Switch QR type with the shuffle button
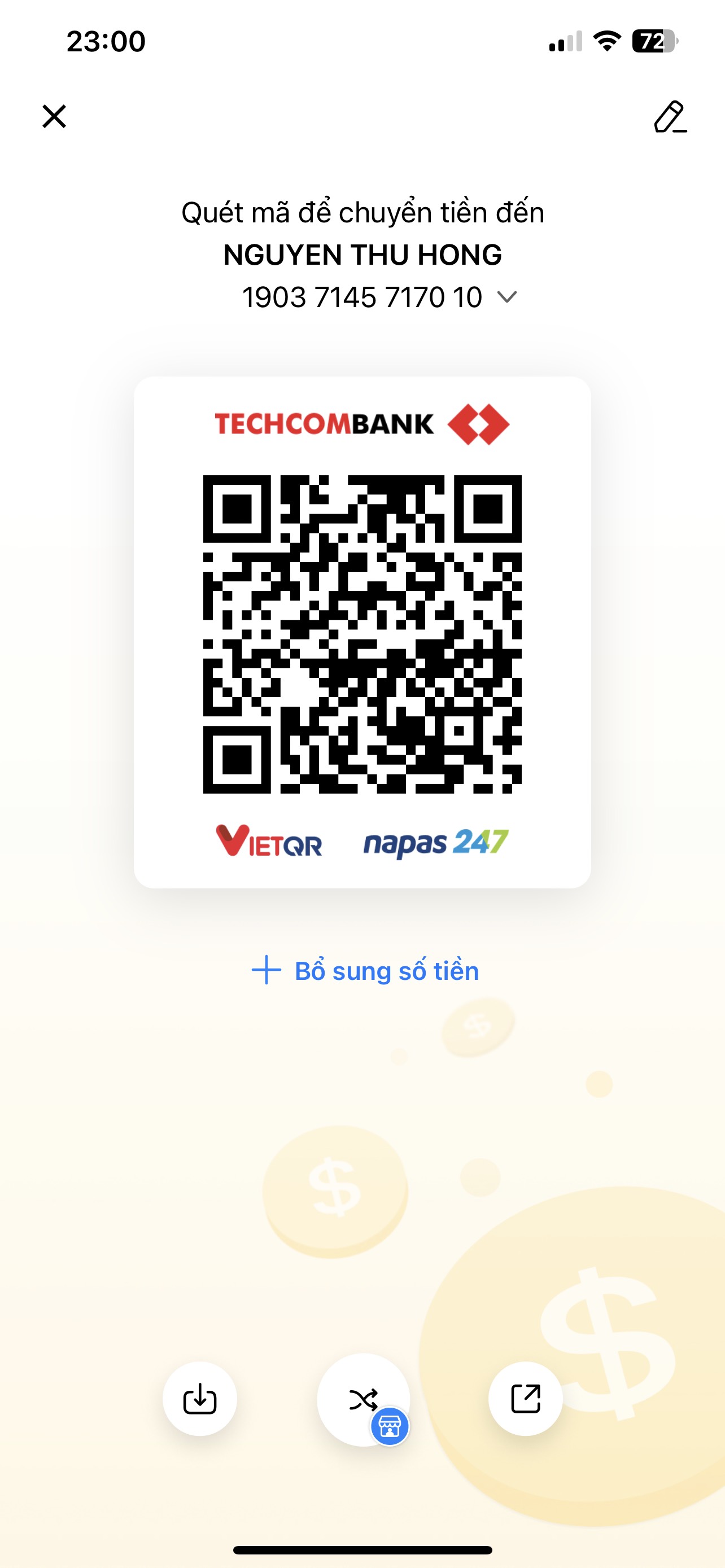 364,1399
